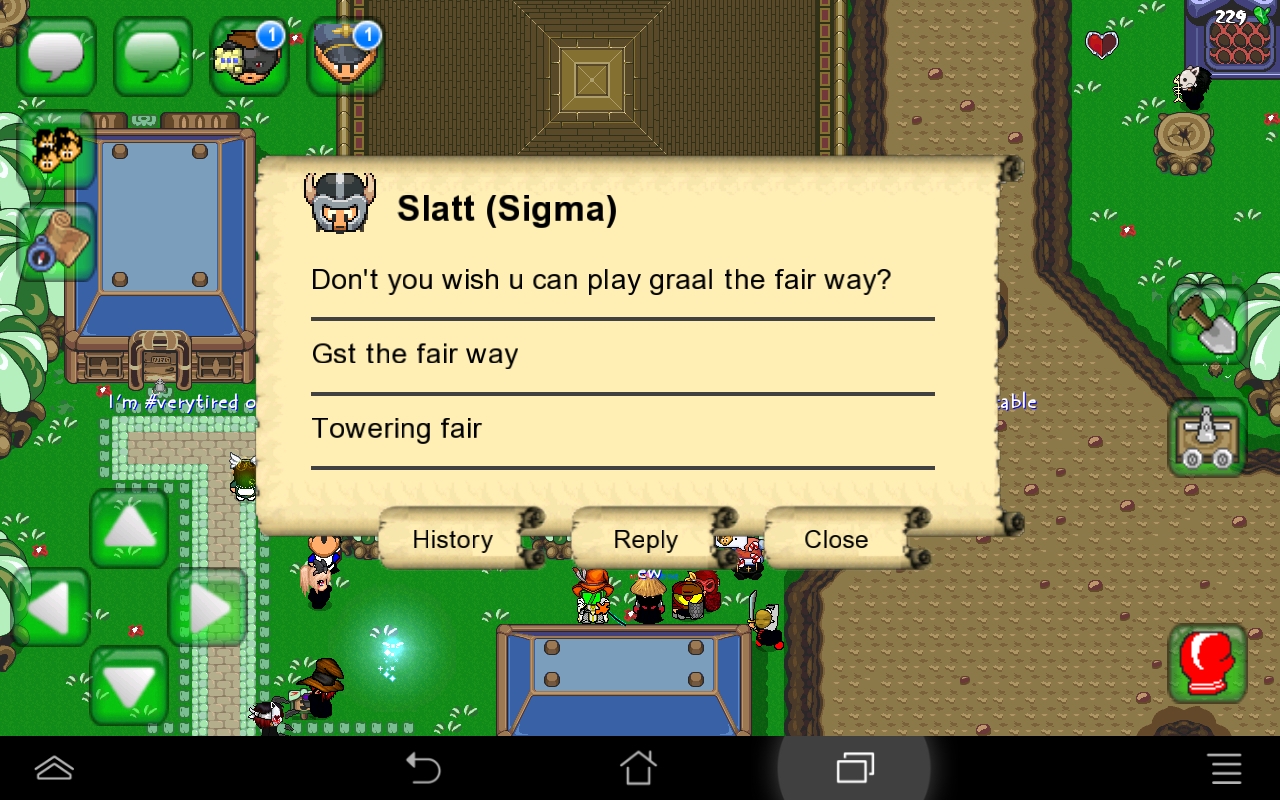Screen dimensions: 1280x800
Task: Move character right with arrow
Action: point(207,607)
